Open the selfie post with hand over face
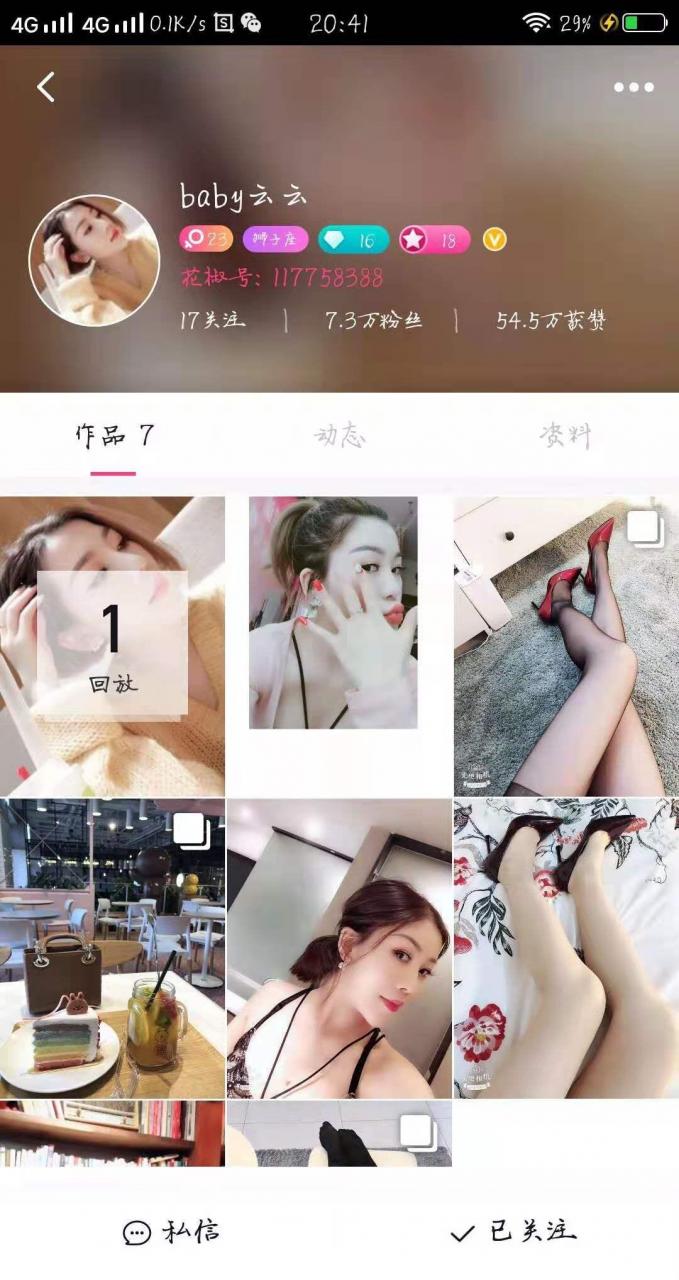The height and width of the screenshot is (1280, 679). pos(333,612)
